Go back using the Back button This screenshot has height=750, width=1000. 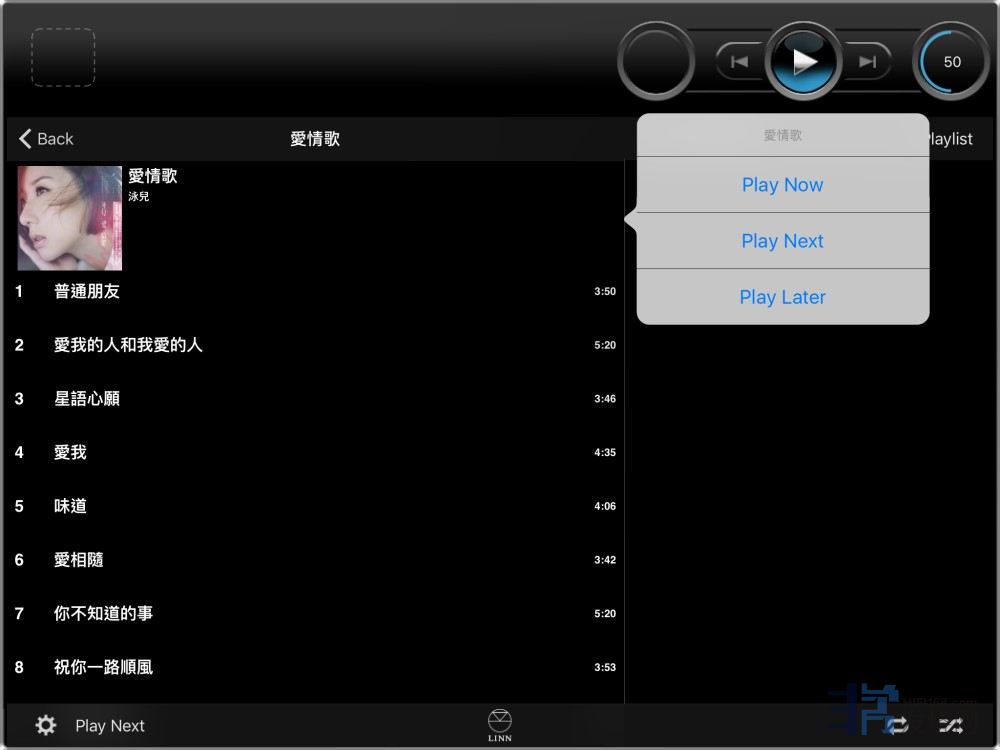(46, 139)
